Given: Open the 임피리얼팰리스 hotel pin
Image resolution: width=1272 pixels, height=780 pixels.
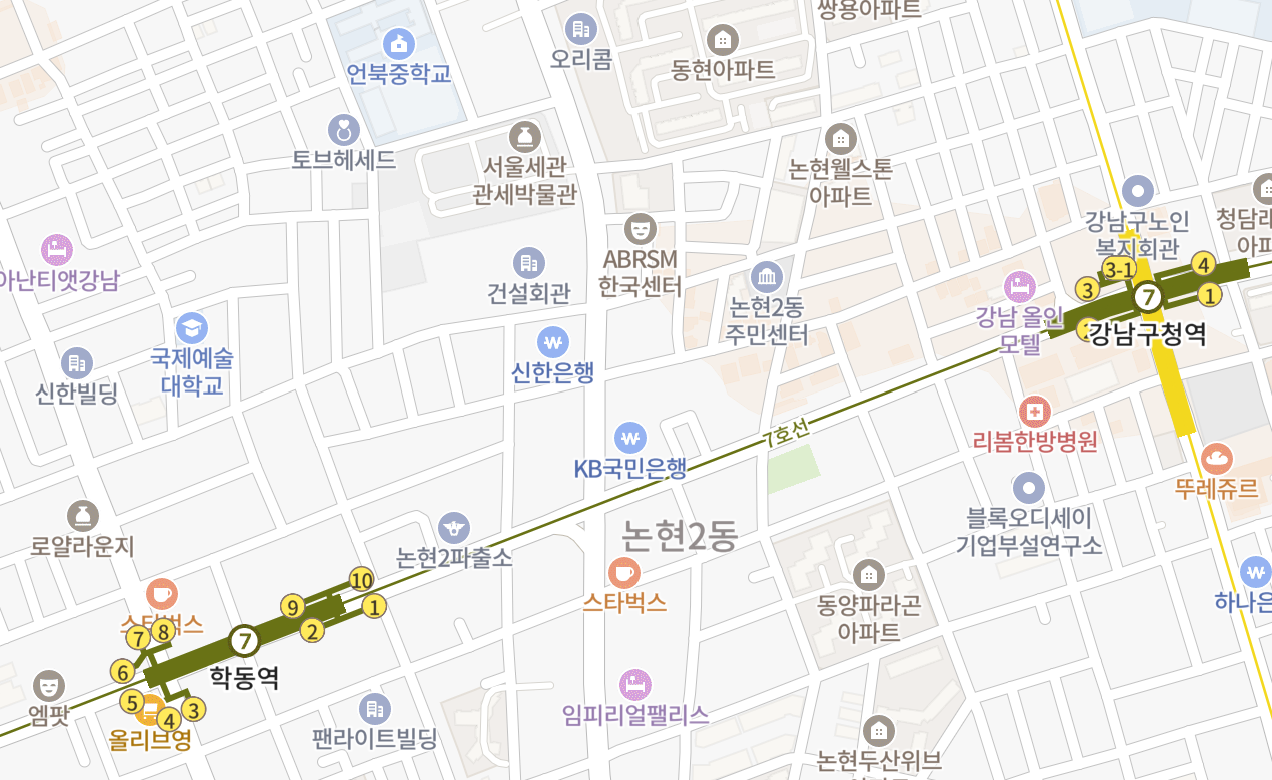Looking at the screenshot, I should coord(635,685).
